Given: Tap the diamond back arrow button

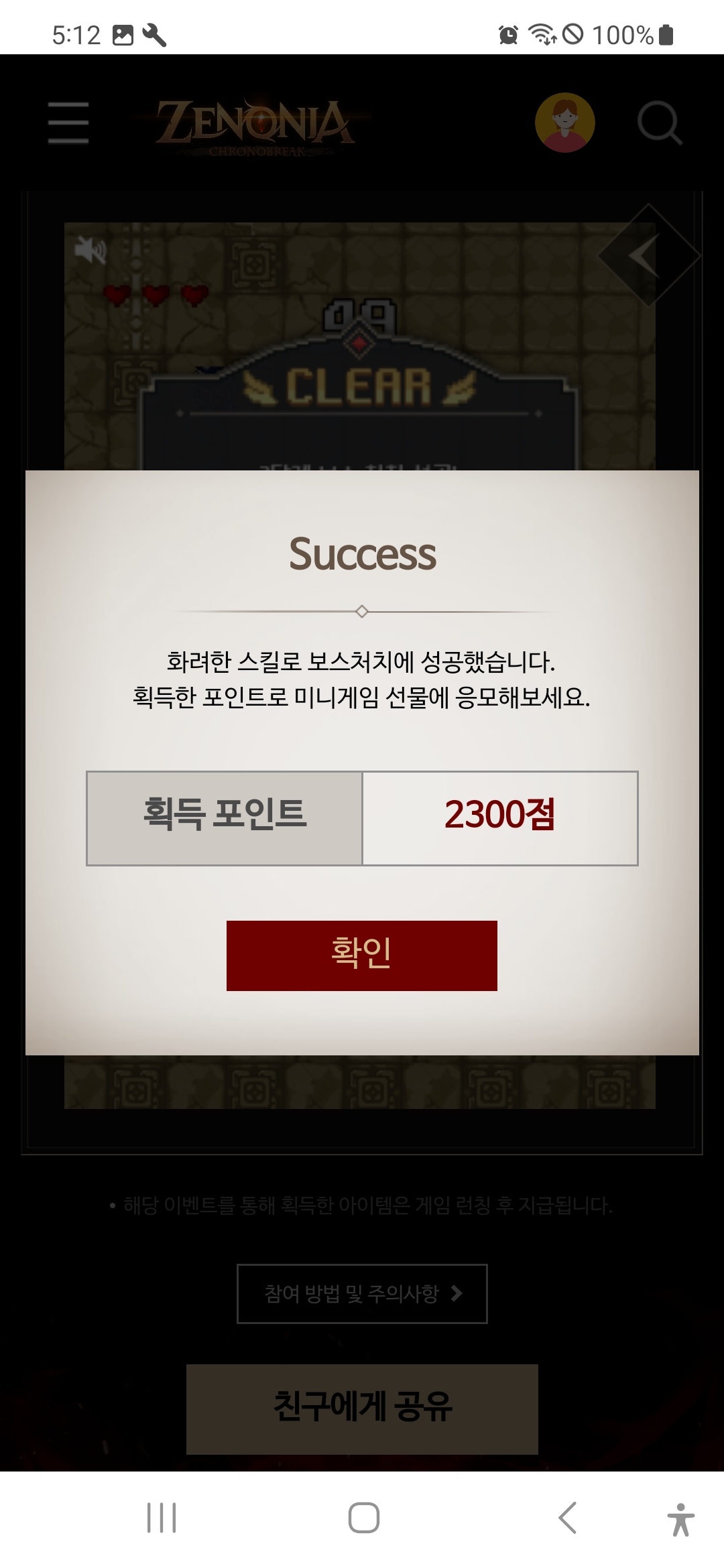Looking at the screenshot, I should [x=647, y=255].
